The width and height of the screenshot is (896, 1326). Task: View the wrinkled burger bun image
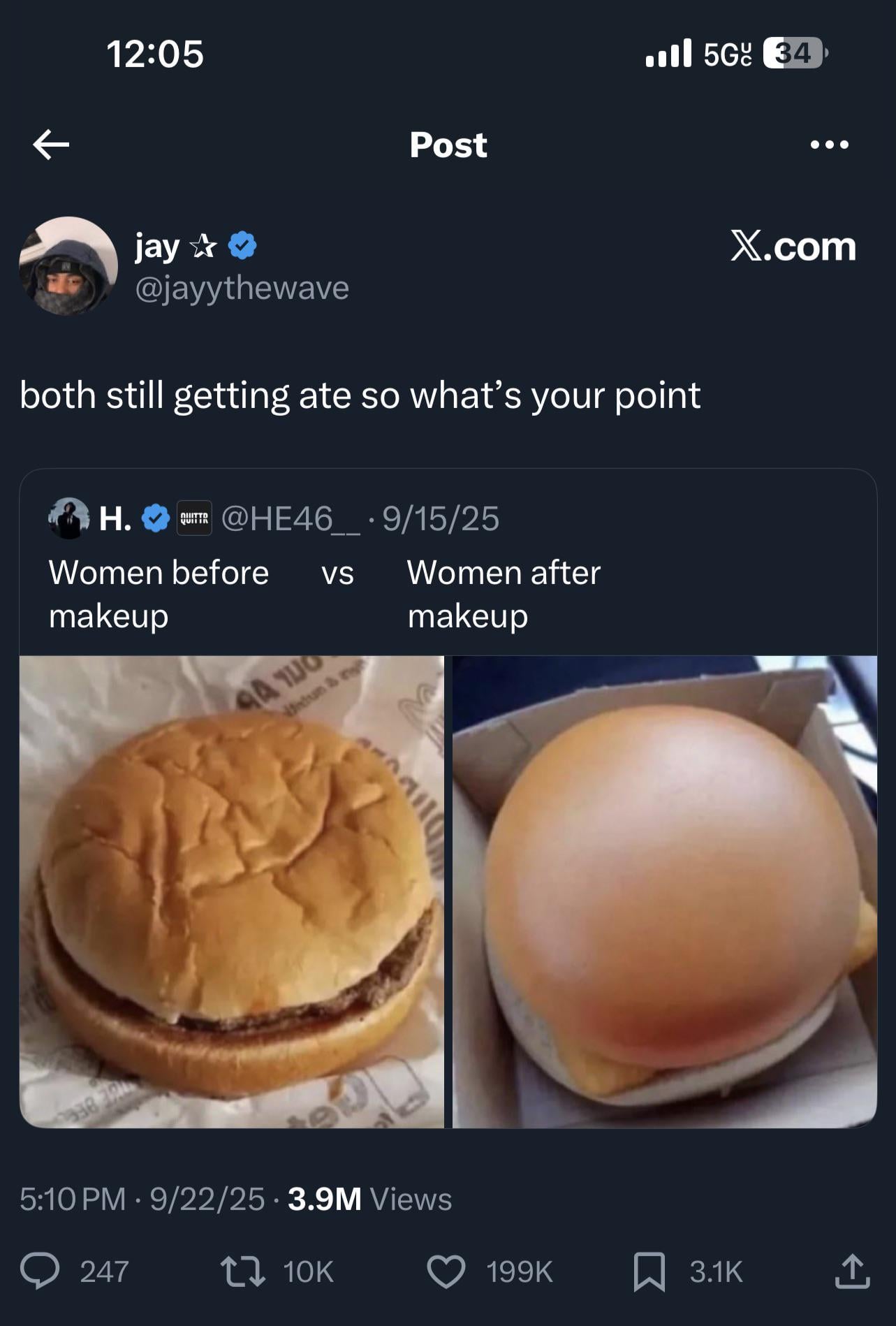point(231,891)
